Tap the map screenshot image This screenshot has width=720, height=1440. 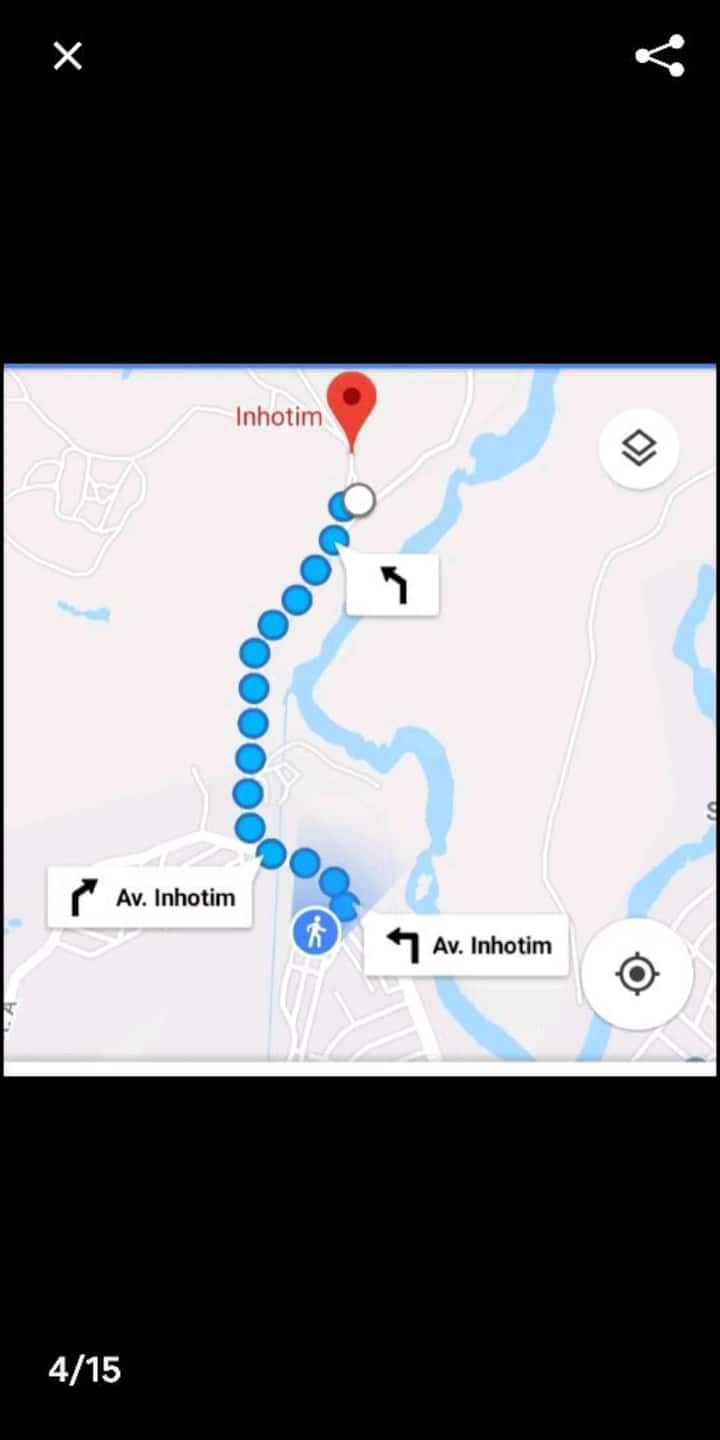[360, 720]
